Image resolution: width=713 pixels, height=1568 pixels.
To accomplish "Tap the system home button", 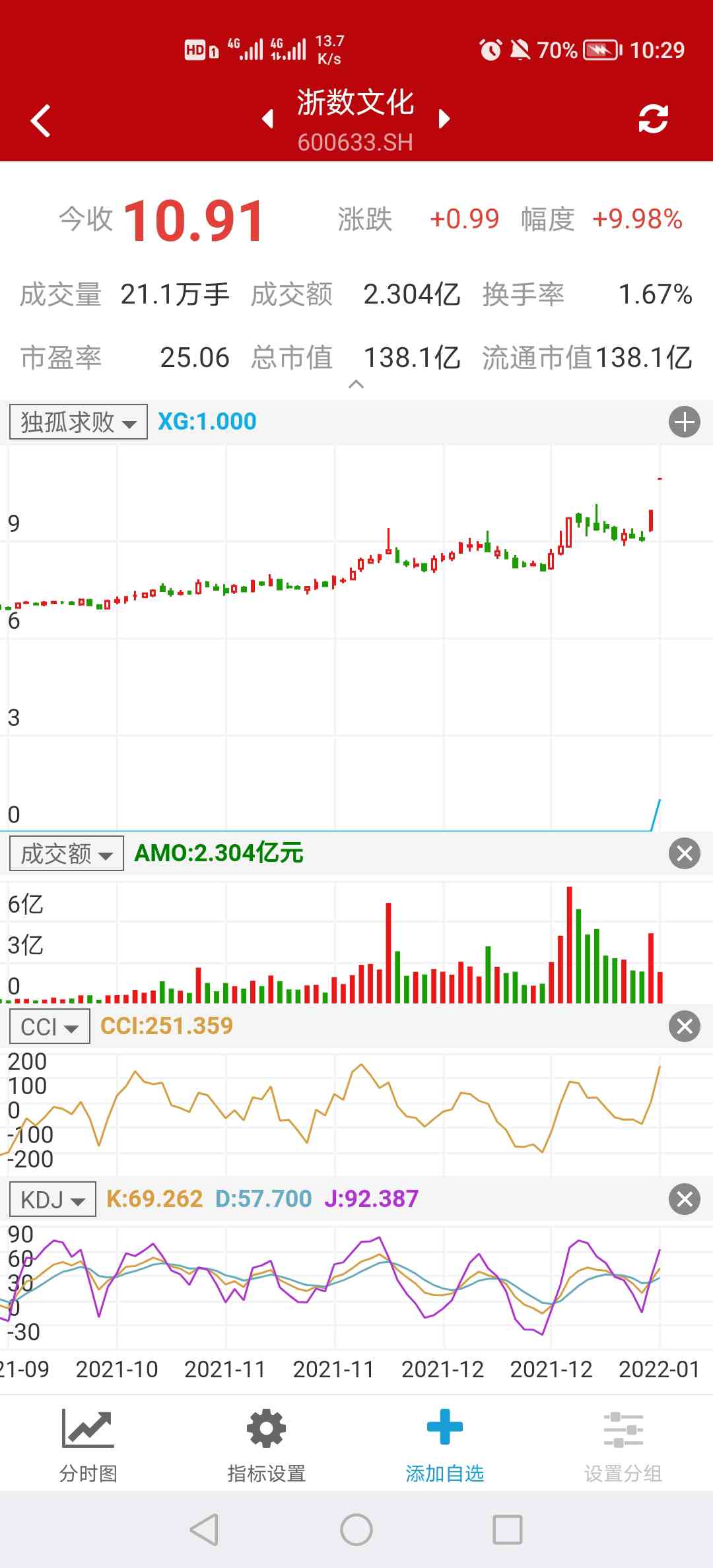I will [x=356, y=1530].
